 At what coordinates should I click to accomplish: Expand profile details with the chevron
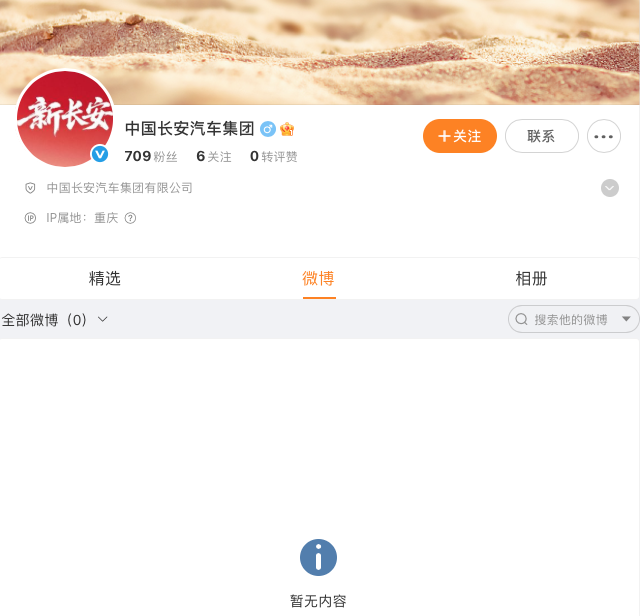(609, 188)
